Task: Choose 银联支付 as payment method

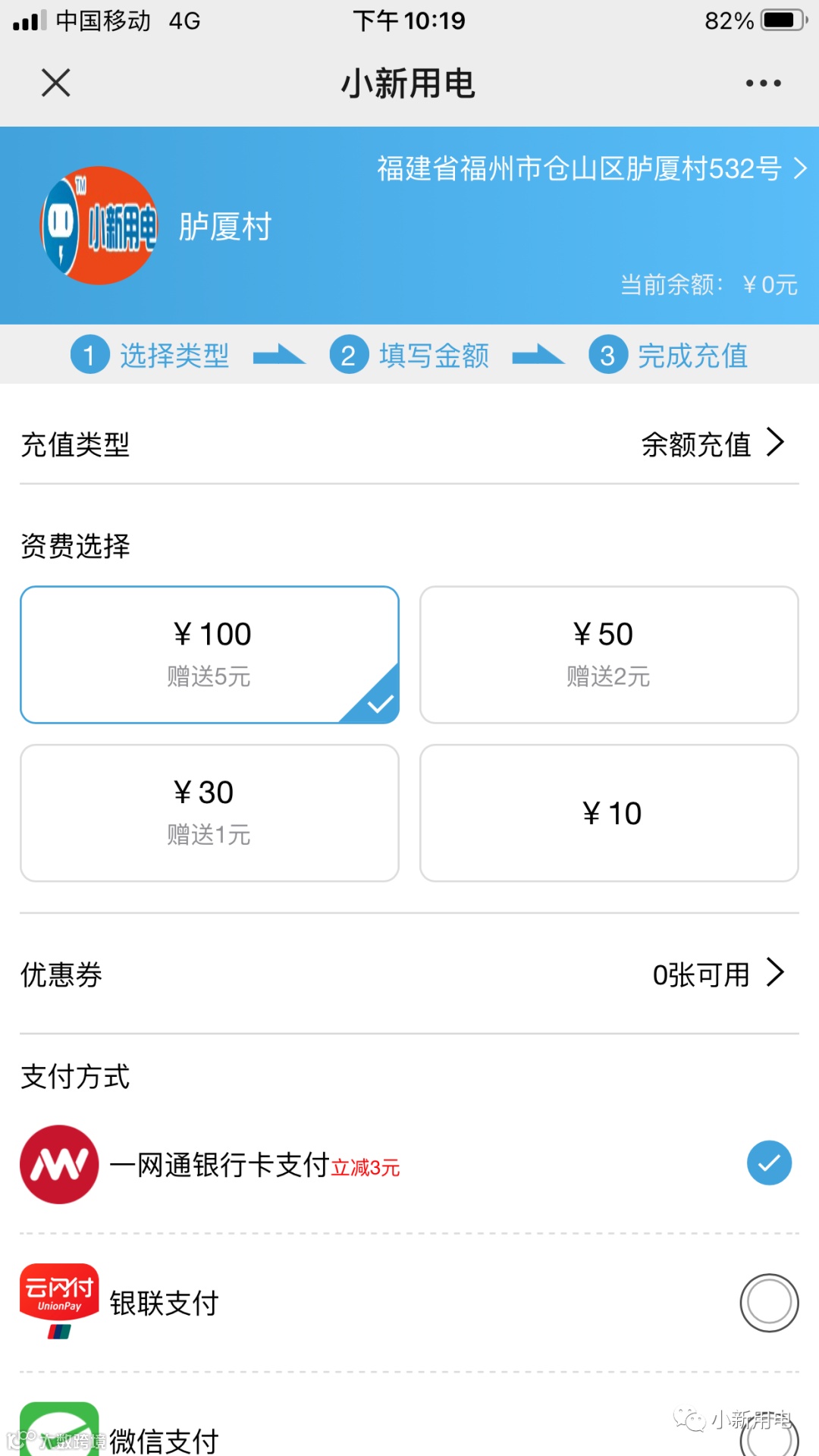Action: pos(769,1303)
